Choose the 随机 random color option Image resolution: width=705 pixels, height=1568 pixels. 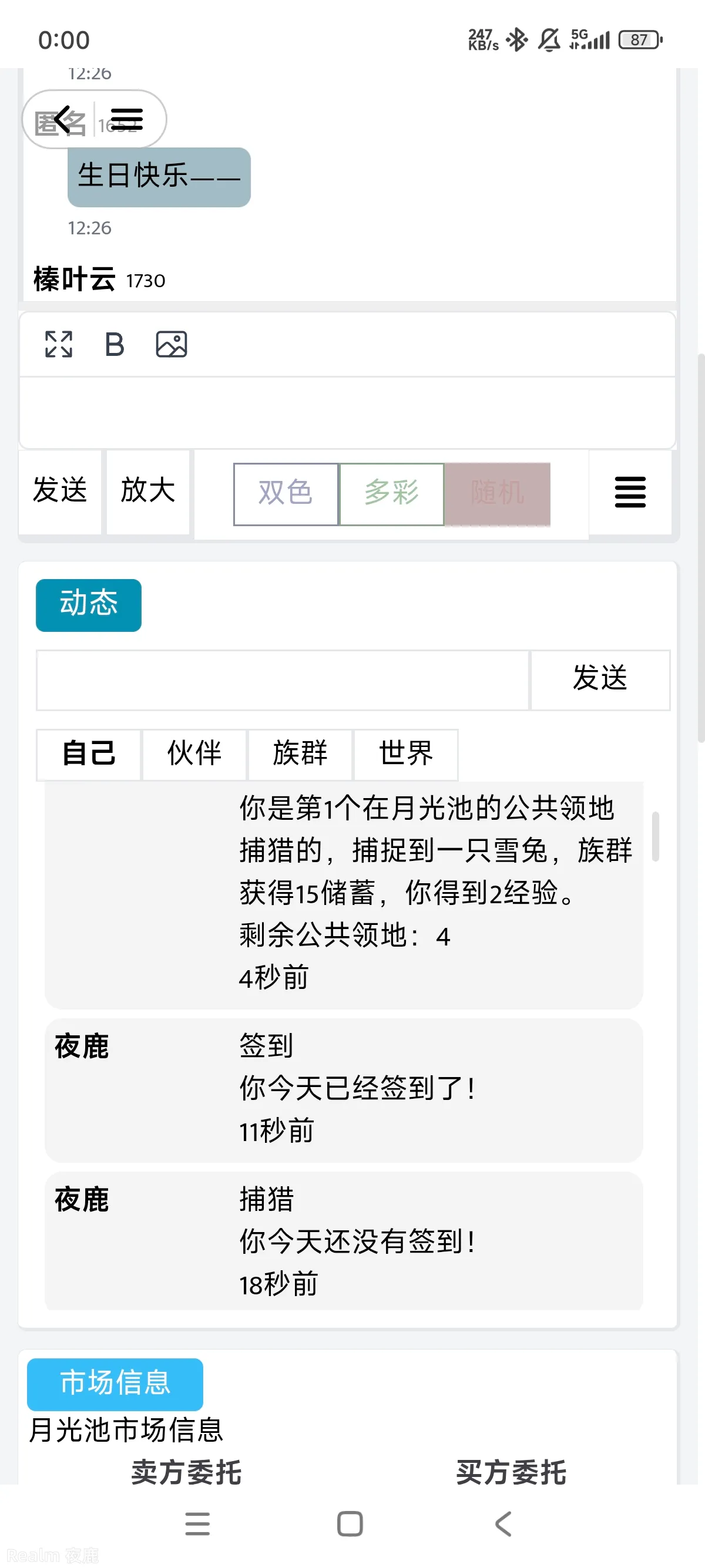[x=498, y=494]
